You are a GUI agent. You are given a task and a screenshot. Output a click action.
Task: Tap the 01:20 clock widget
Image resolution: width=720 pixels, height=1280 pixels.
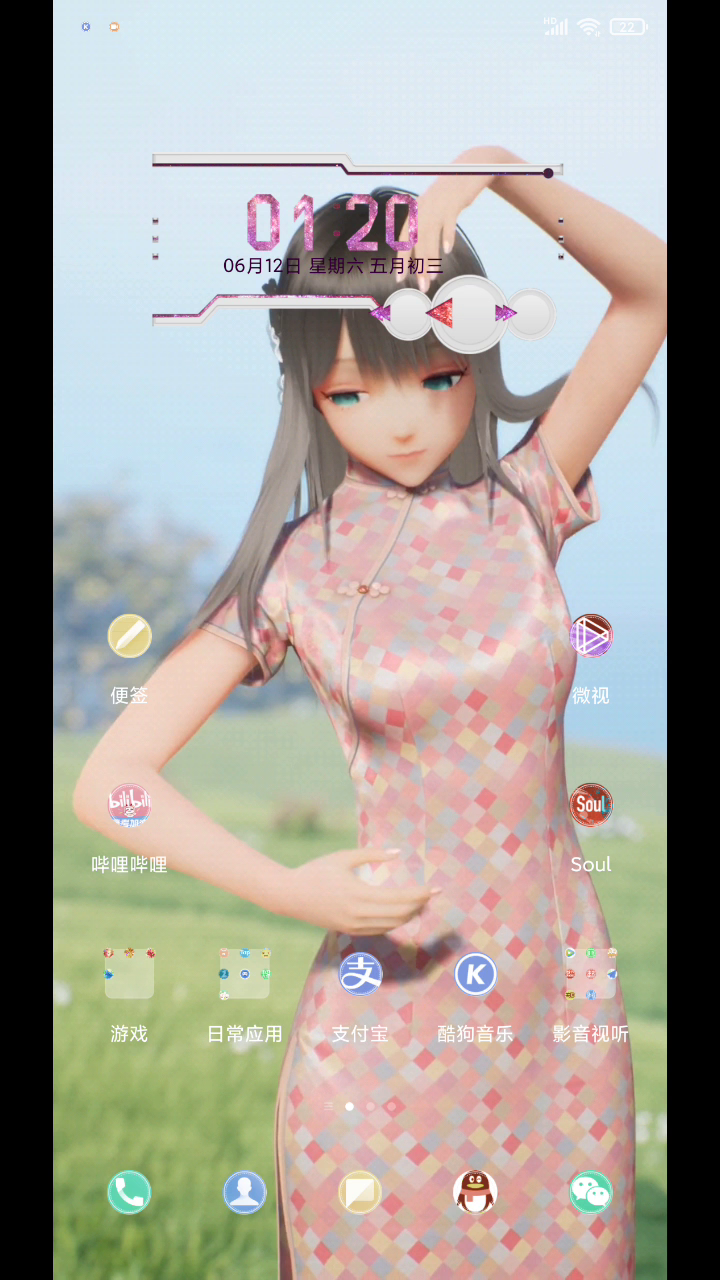333,222
